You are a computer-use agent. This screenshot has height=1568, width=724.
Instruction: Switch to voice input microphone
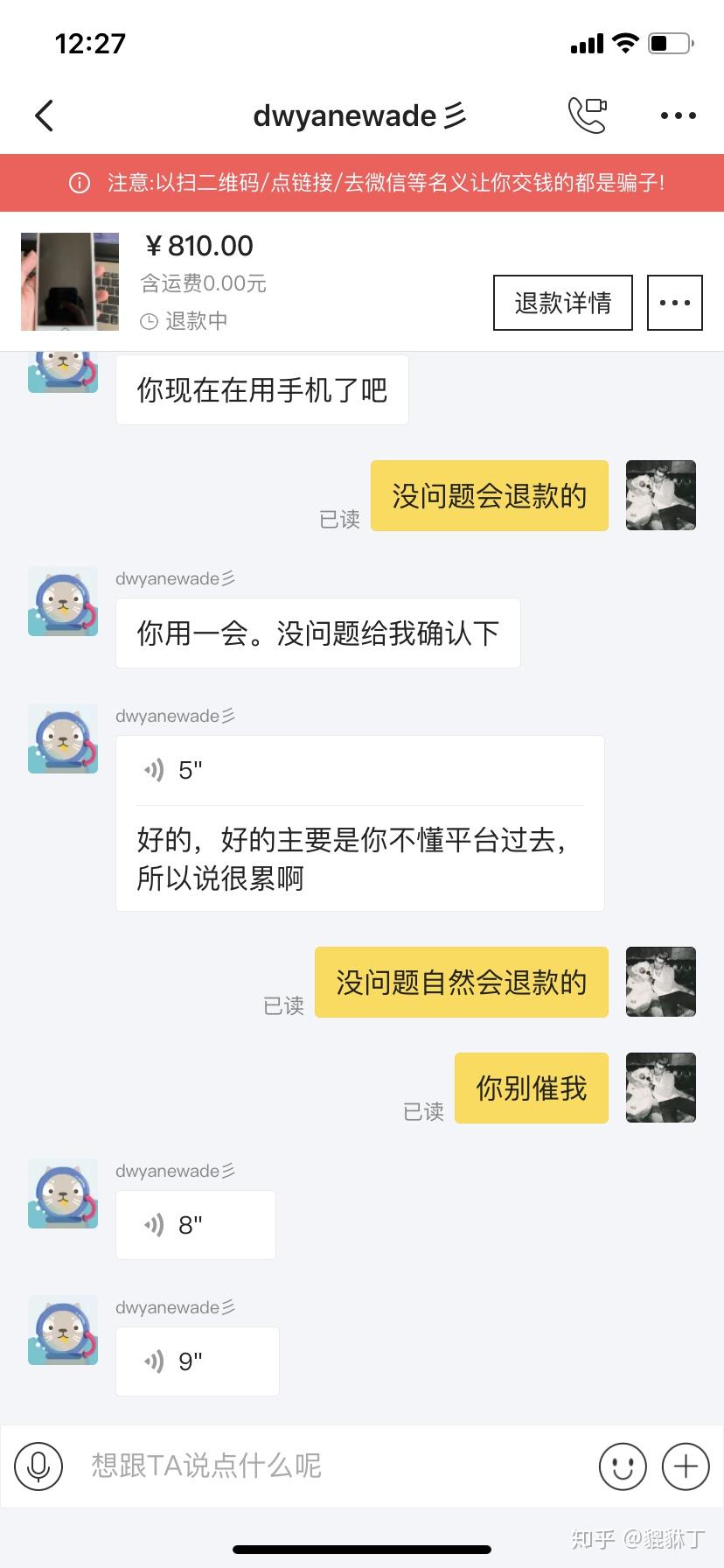click(38, 1466)
